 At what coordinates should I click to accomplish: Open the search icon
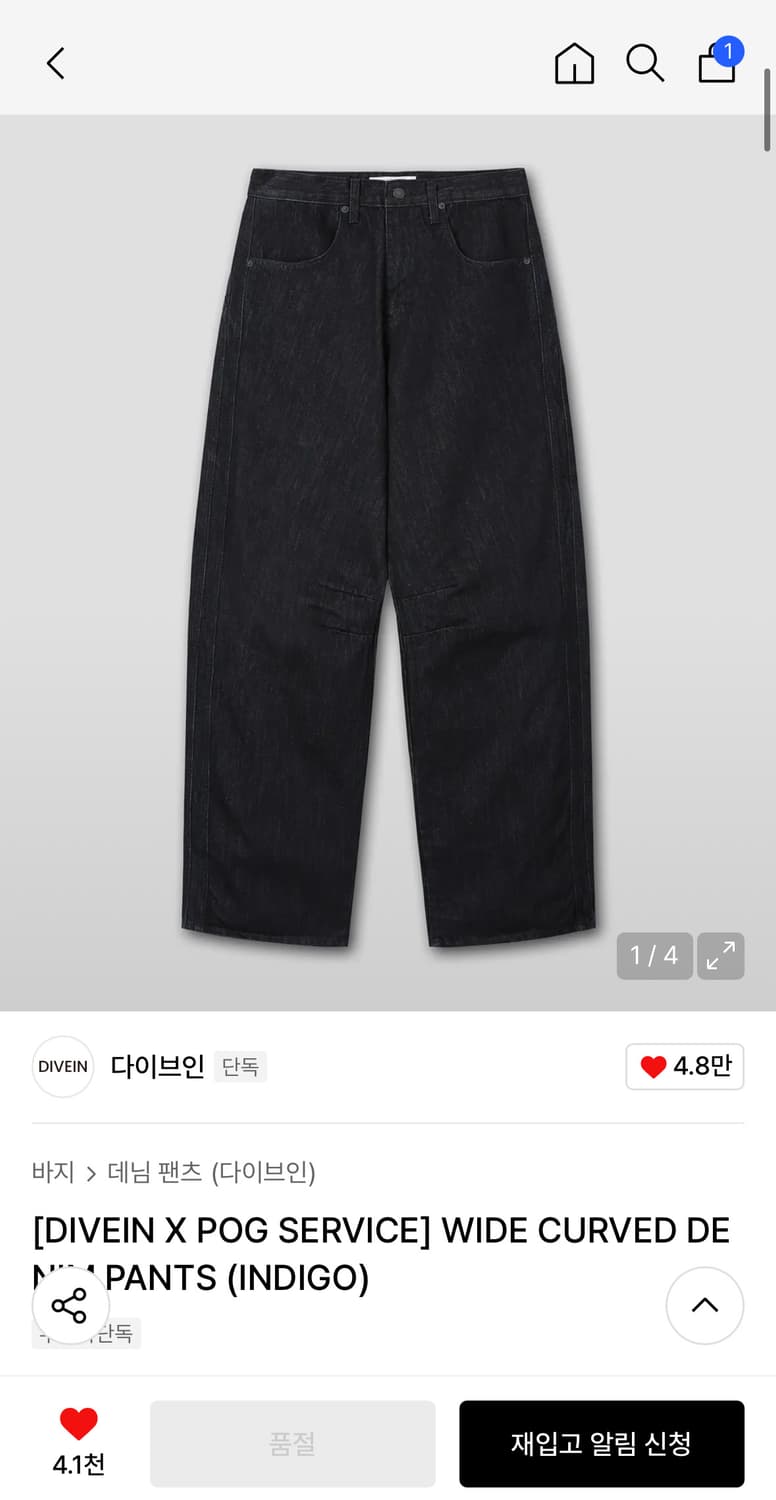[645, 63]
